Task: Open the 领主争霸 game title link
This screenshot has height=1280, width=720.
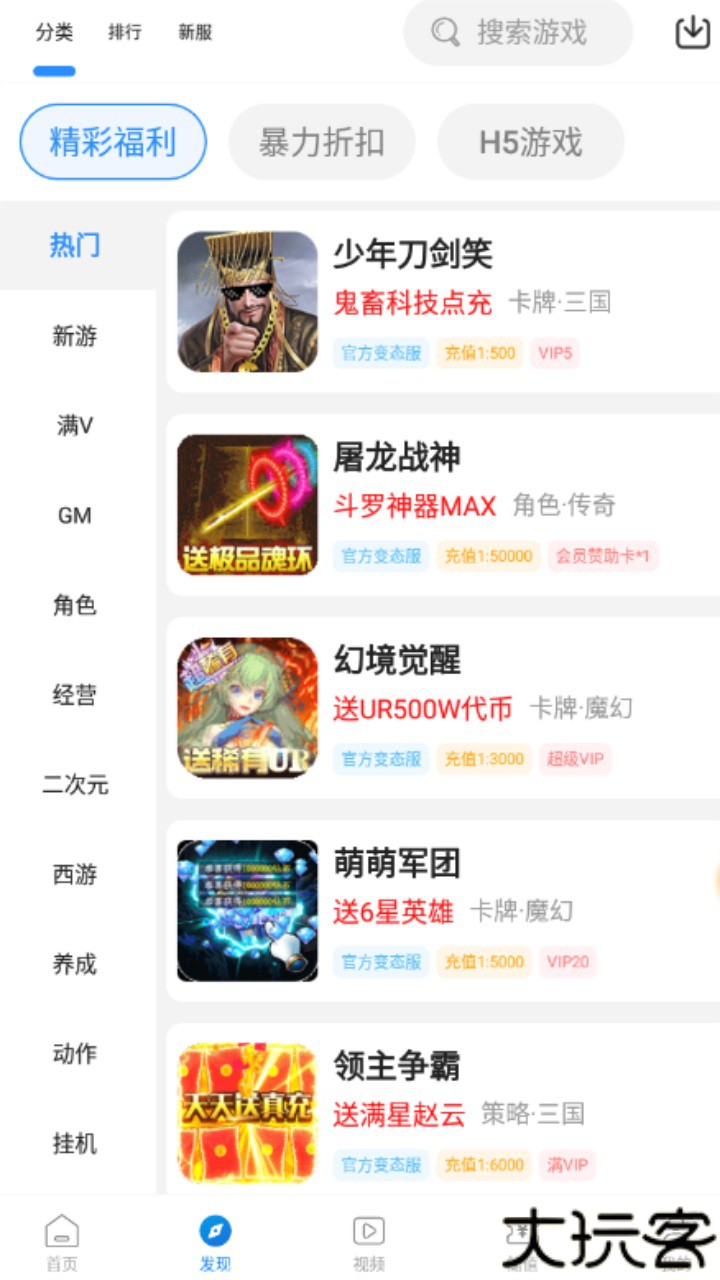Action: (x=397, y=1067)
